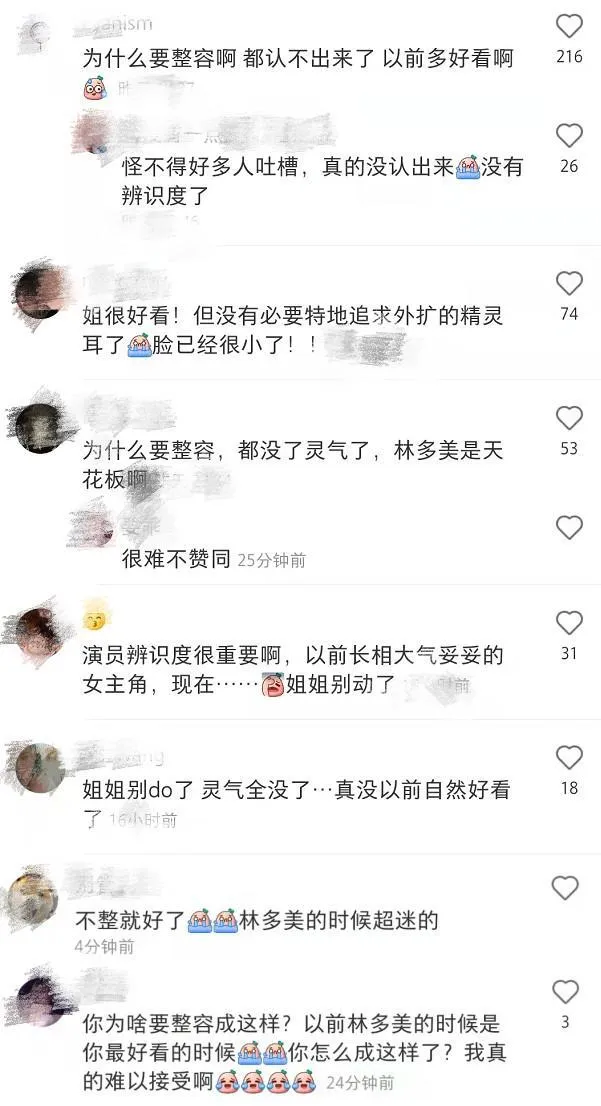The height and width of the screenshot is (1106, 601).
Task: Like the reply 怪不得好多人吐槽
Action: (569, 135)
